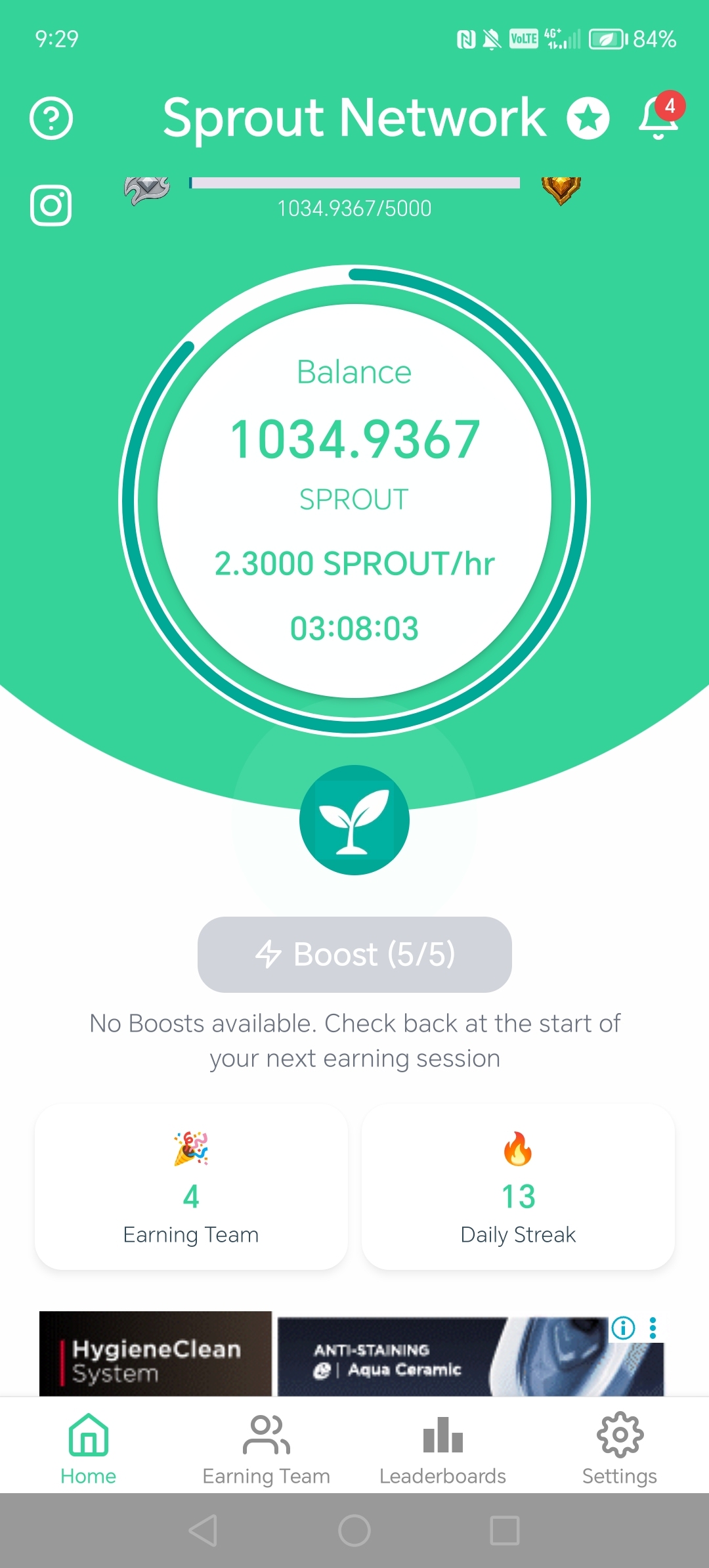This screenshot has height=1568, width=709.
Task: Tap the star badge beside Sprout Network
Action: click(x=588, y=118)
